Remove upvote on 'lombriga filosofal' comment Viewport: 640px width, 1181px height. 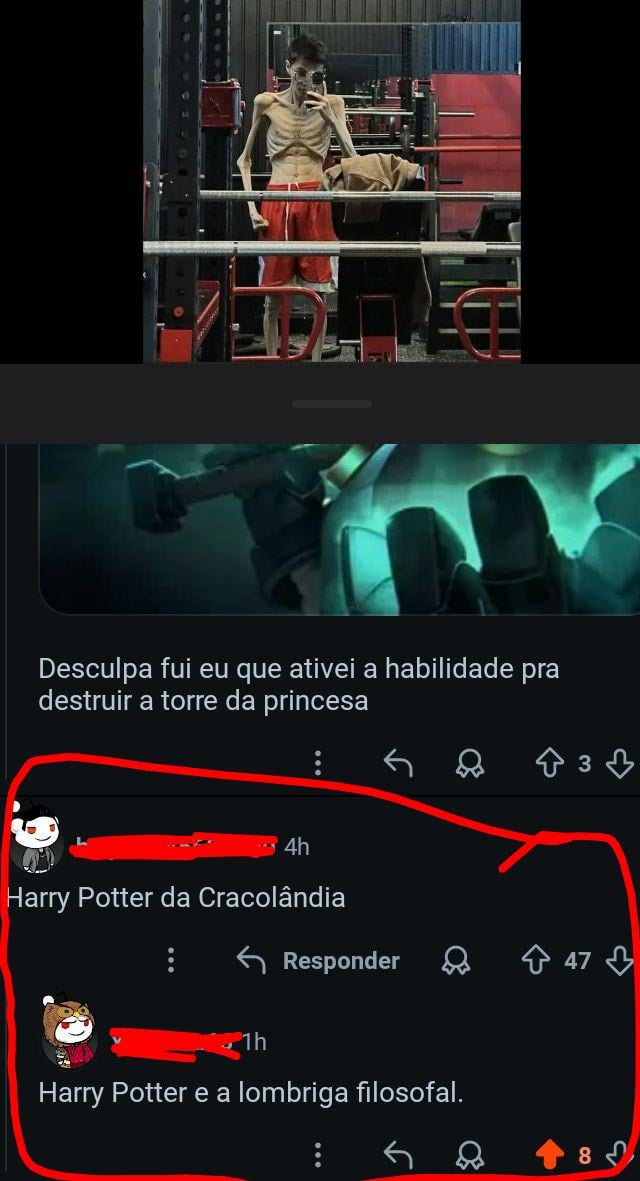tap(550, 1156)
